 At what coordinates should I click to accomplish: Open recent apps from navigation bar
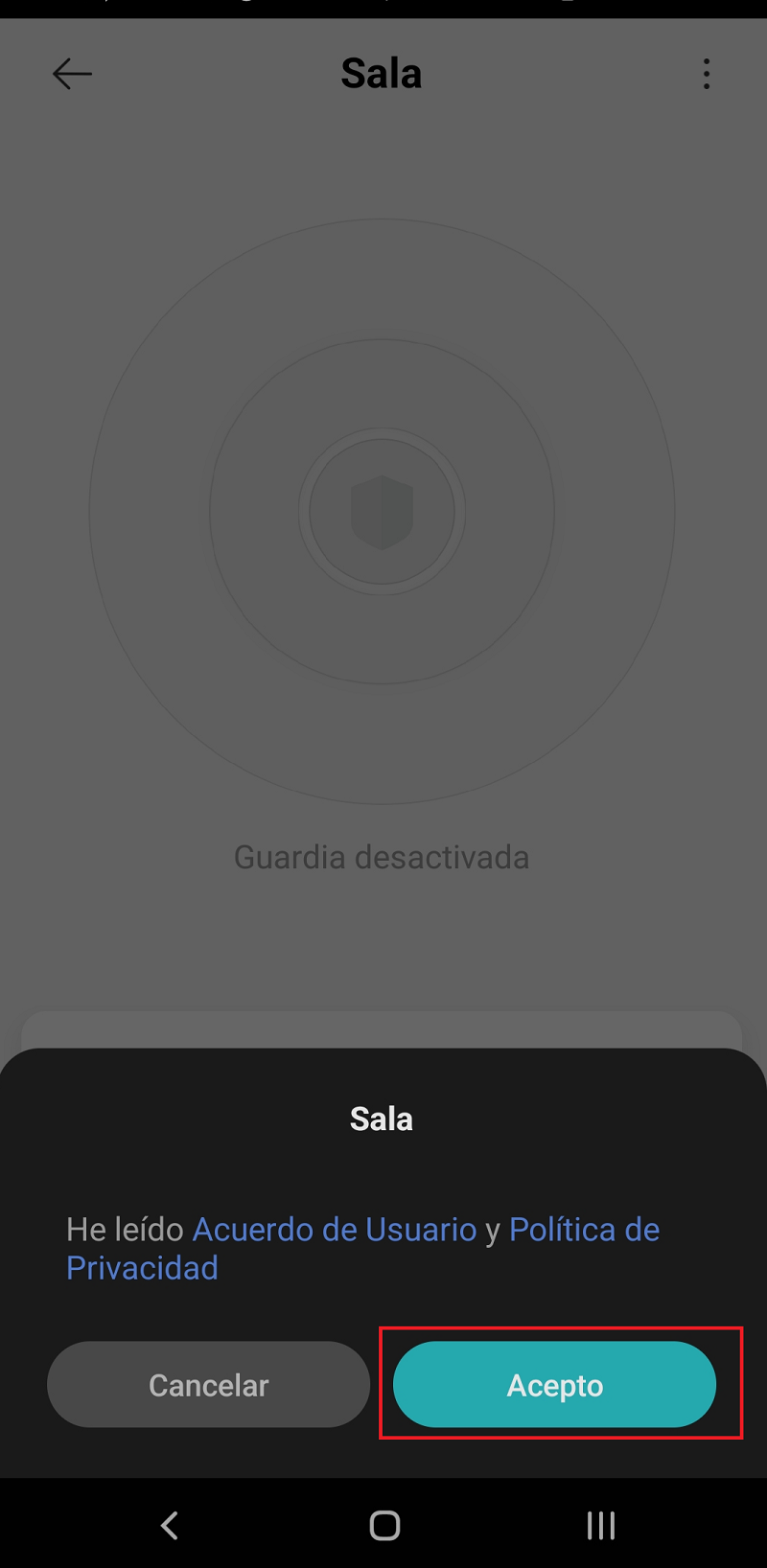click(601, 1525)
